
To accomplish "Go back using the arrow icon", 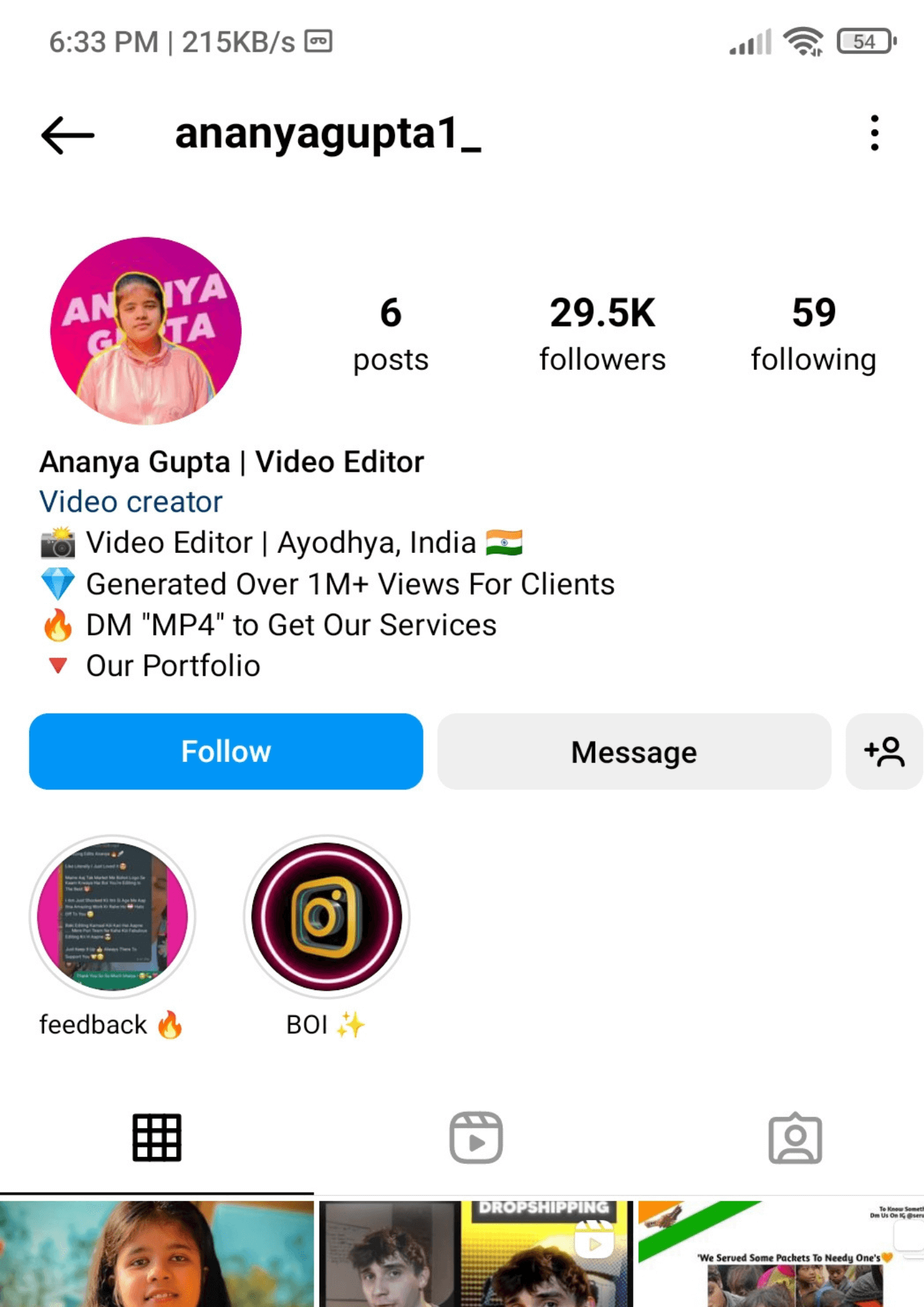I will (68, 135).
